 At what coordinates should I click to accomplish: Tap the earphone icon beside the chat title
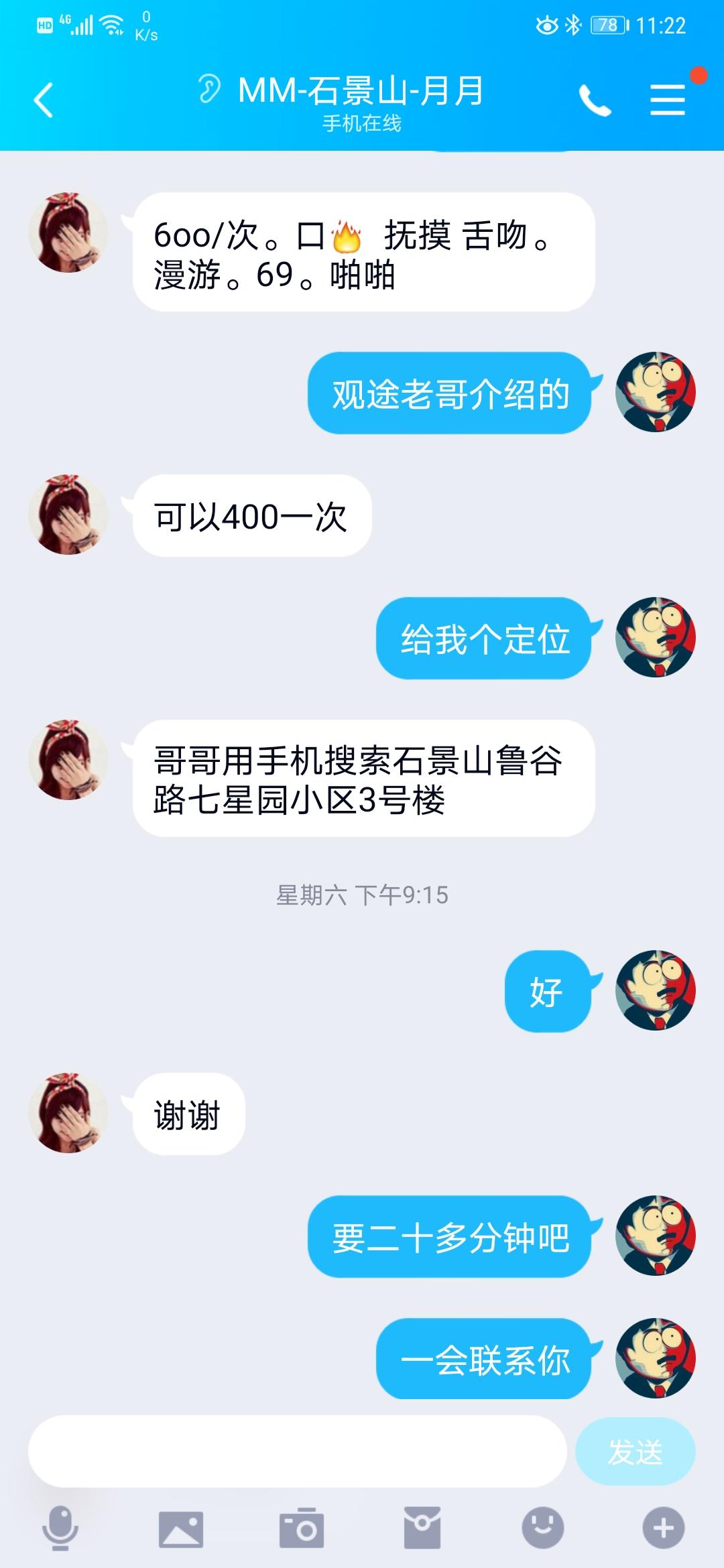pyautogui.click(x=211, y=88)
